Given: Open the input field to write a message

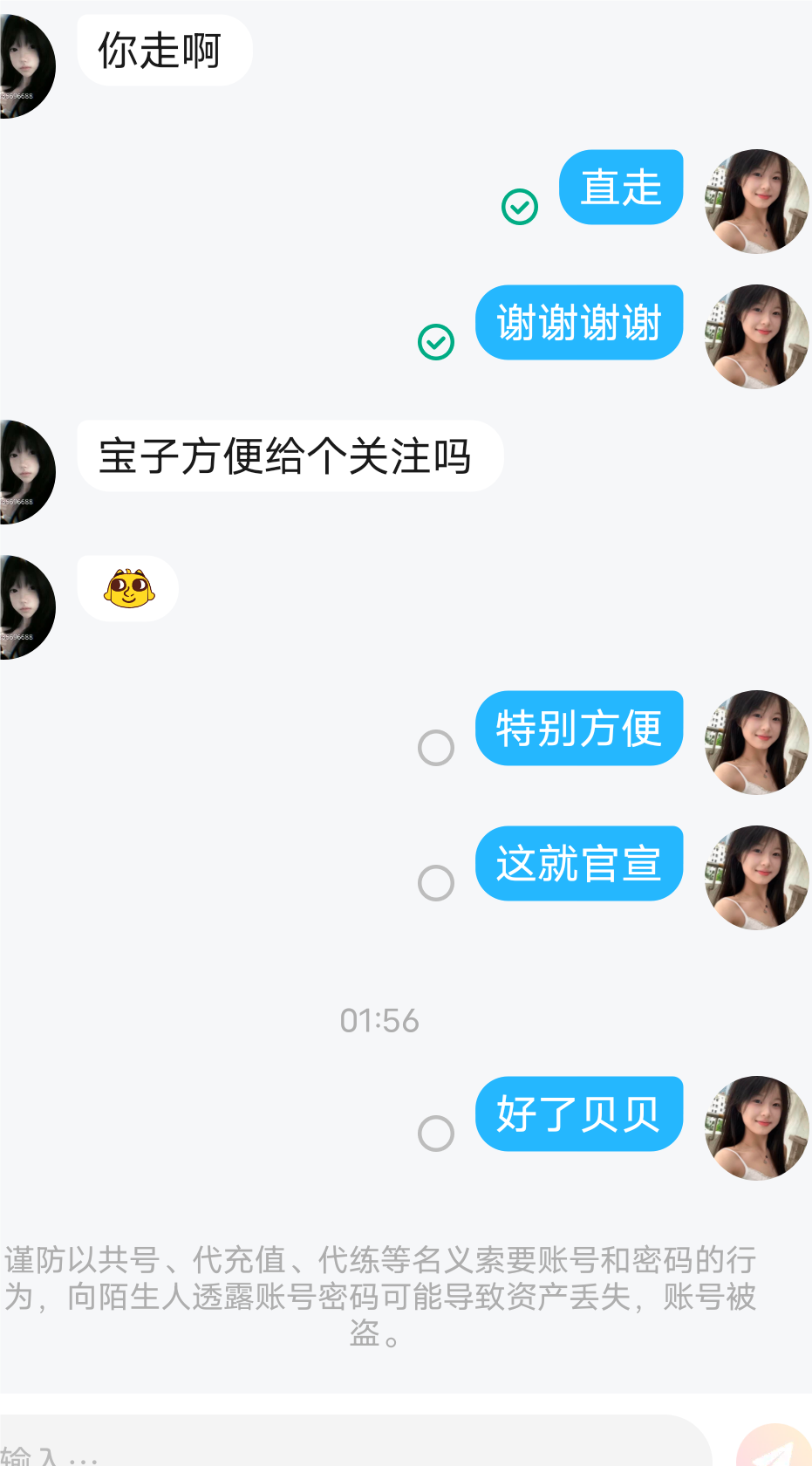Looking at the screenshot, I should (349, 1445).
